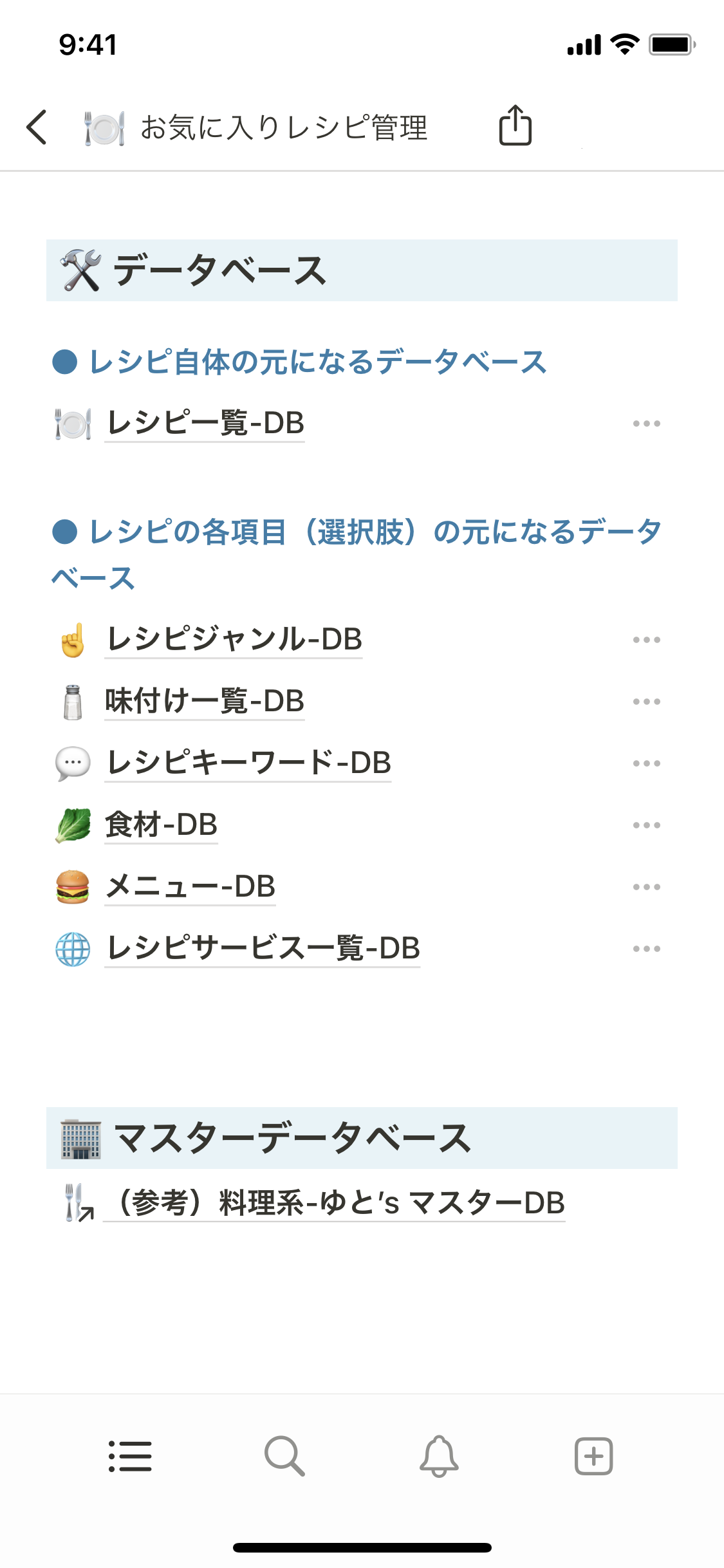The height and width of the screenshot is (1568, 724).
Task: Go back using the back arrow
Action: [37, 127]
